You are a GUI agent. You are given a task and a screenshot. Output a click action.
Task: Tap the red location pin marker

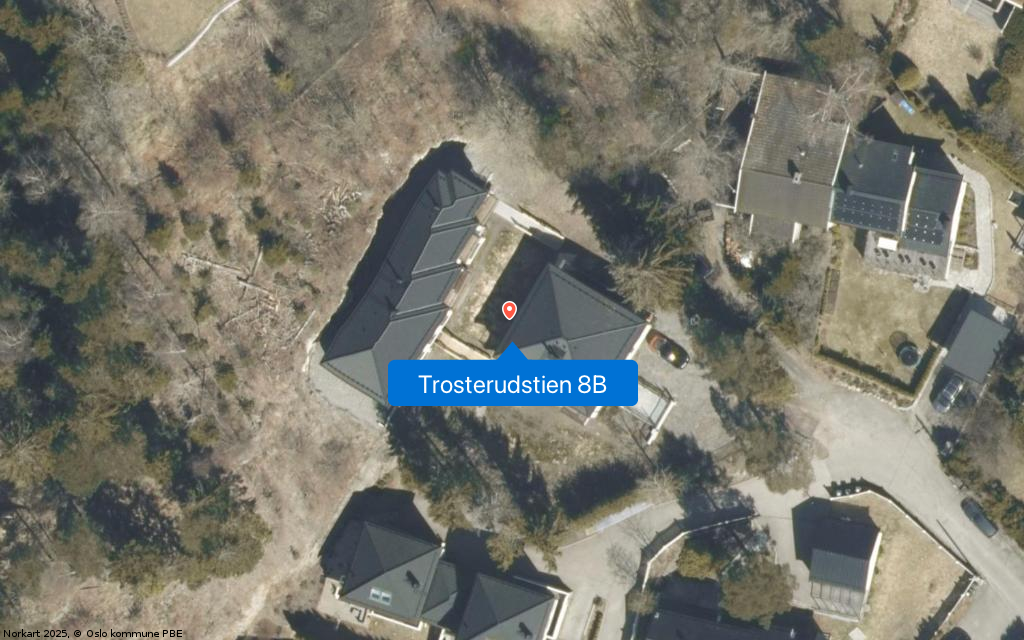coord(509,310)
